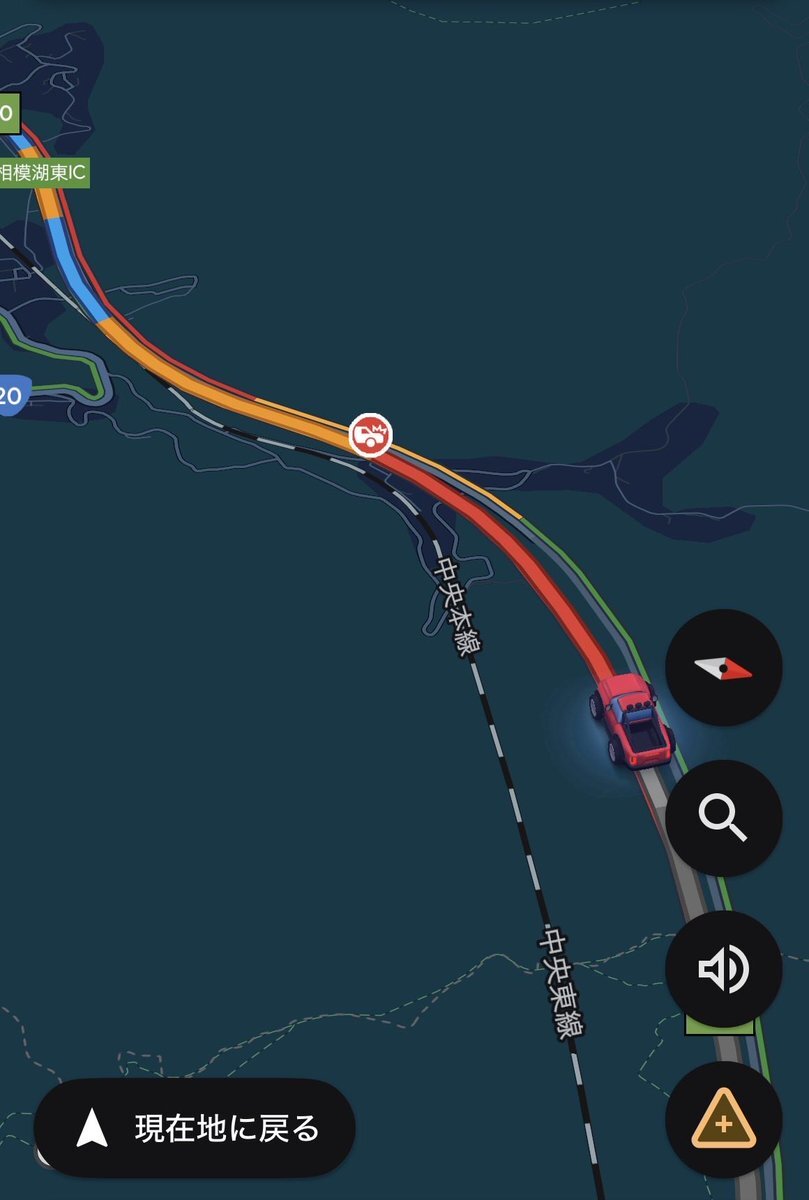
Task: Report an incident with the triangle plus button
Action: (x=723, y=1120)
